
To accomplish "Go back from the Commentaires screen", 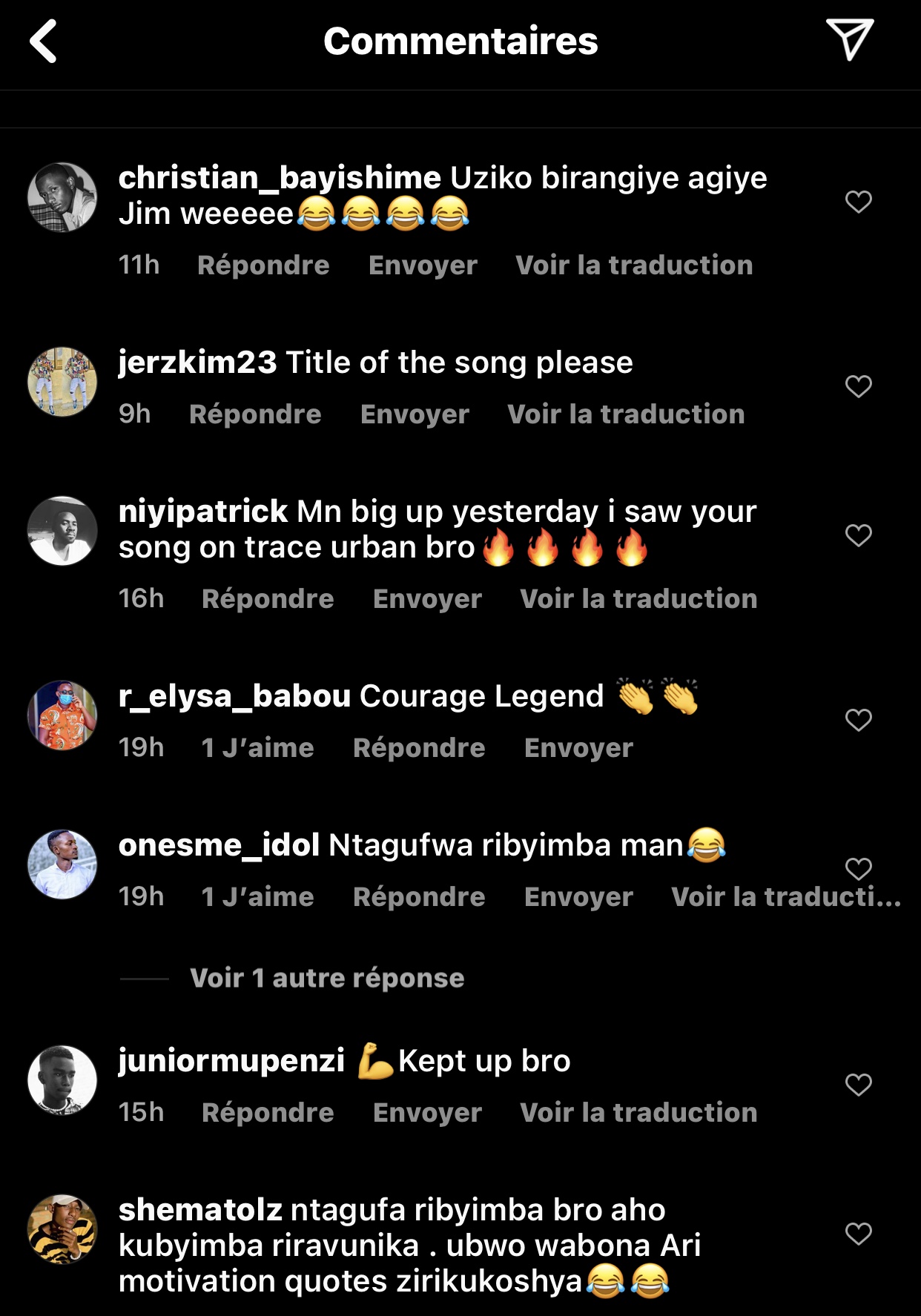I will tap(43, 42).
